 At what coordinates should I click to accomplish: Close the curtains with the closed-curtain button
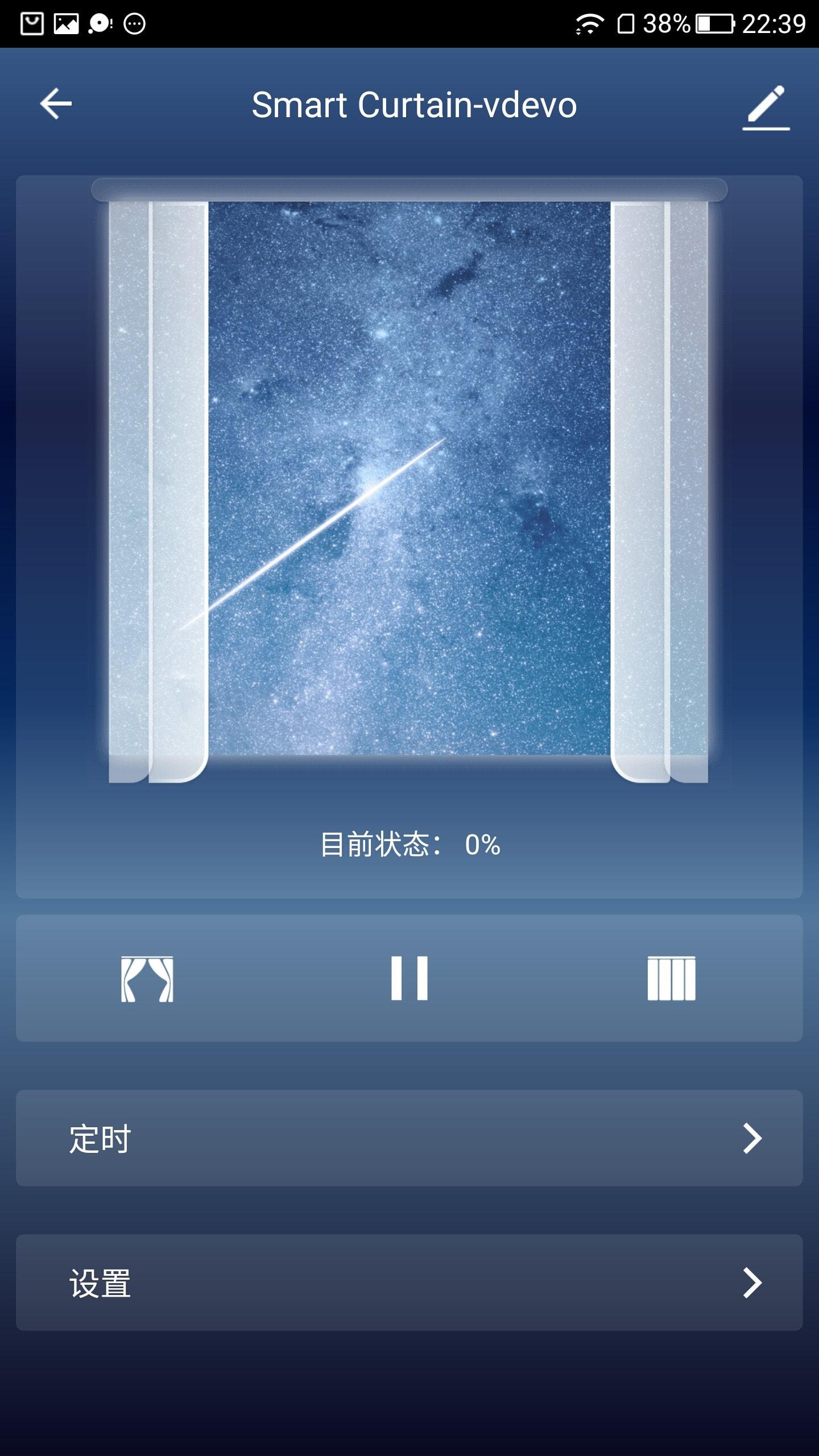(x=671, y=978)
